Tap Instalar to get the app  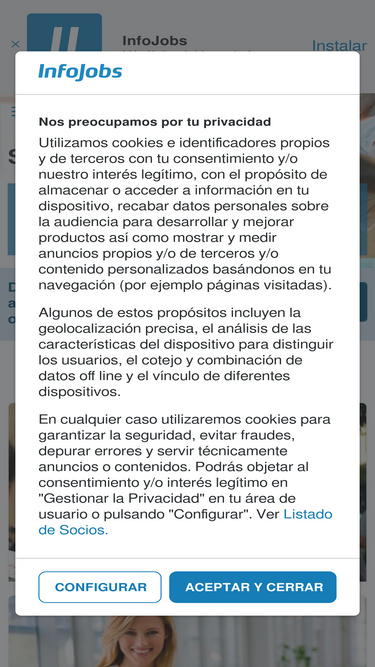pyautogui.click(x=339, y=46)
